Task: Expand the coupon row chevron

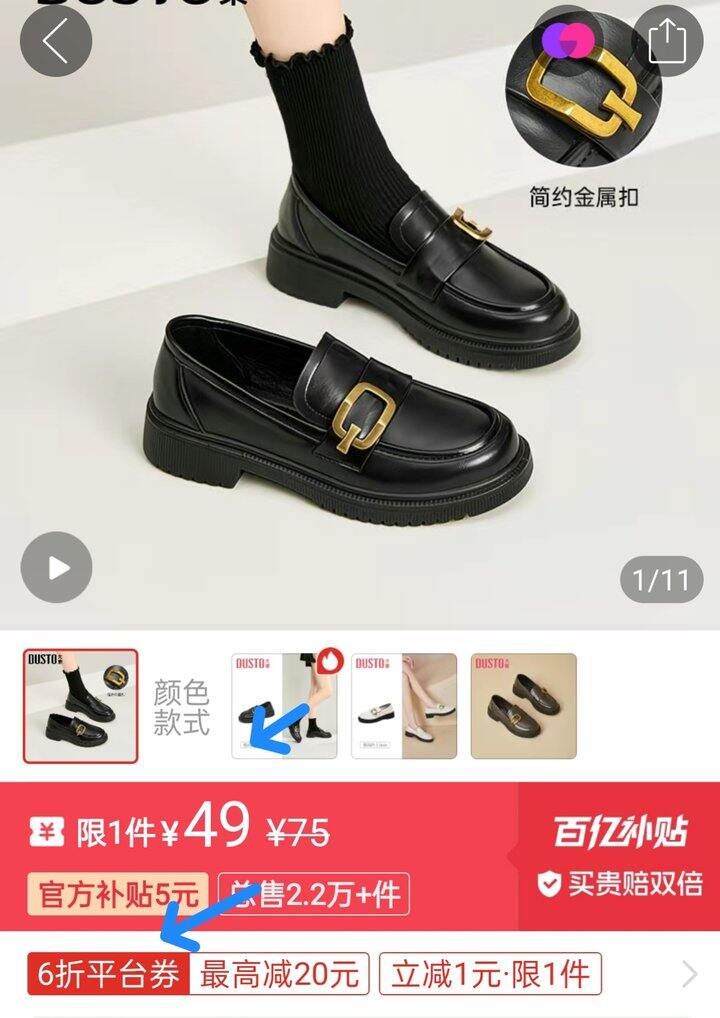Action: (x=689, y=974)
